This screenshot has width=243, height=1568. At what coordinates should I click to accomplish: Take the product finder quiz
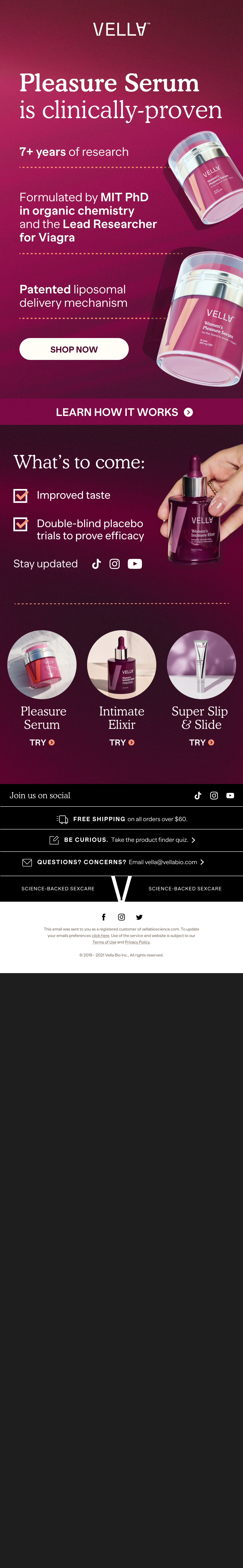pos(149,840)
